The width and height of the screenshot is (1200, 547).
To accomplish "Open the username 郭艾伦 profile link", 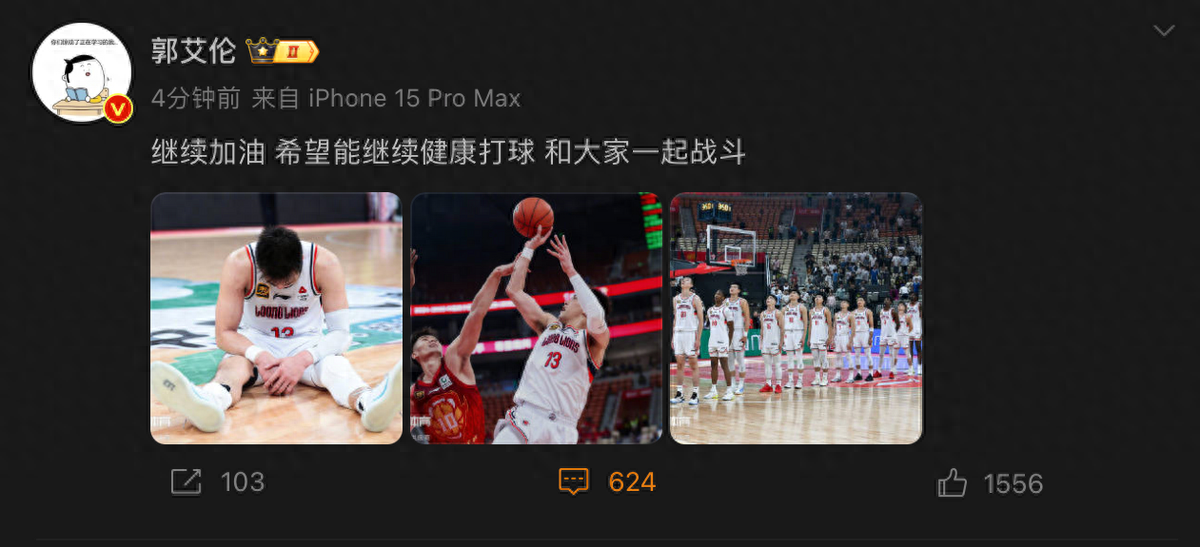I will 193,50.
